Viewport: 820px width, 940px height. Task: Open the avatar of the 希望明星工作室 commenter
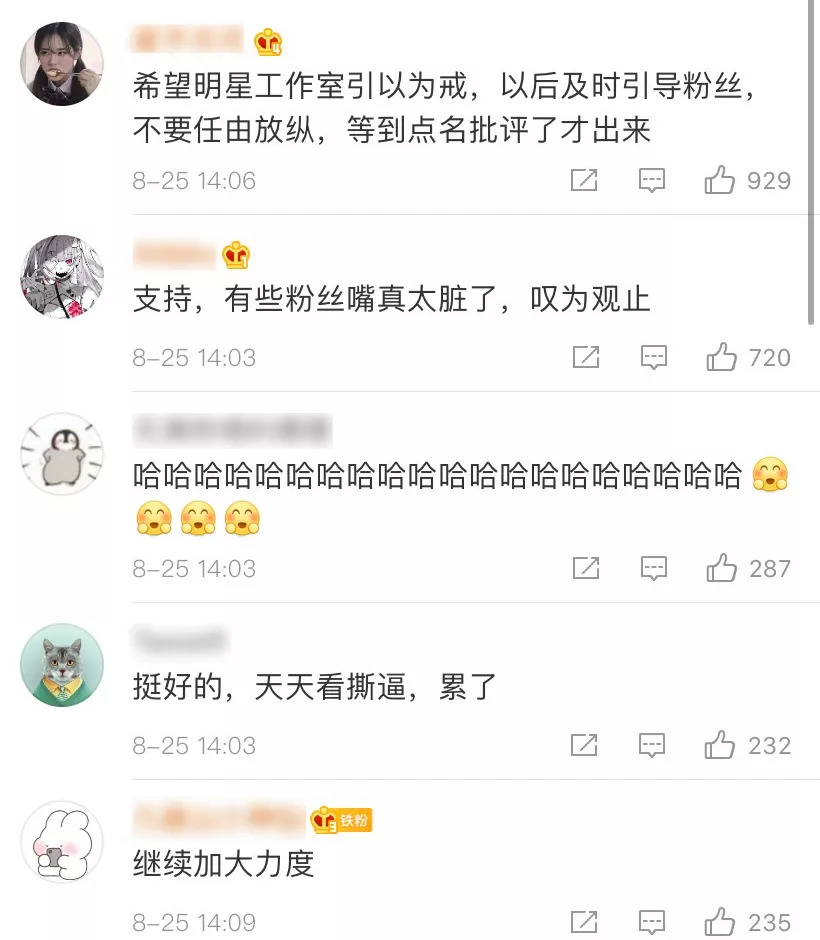(x=62, y=63)
